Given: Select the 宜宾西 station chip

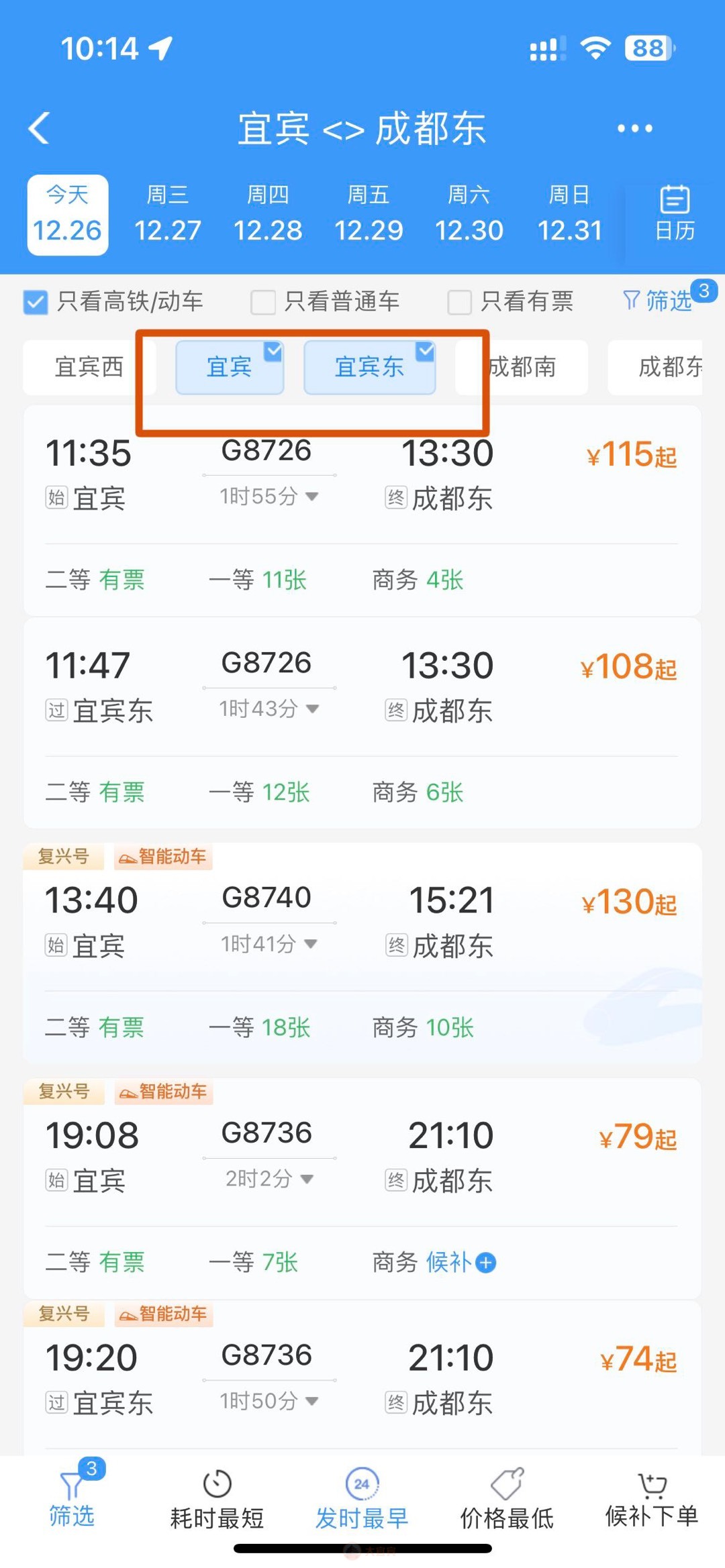Looking at the screenshot, I should [89, 367].
